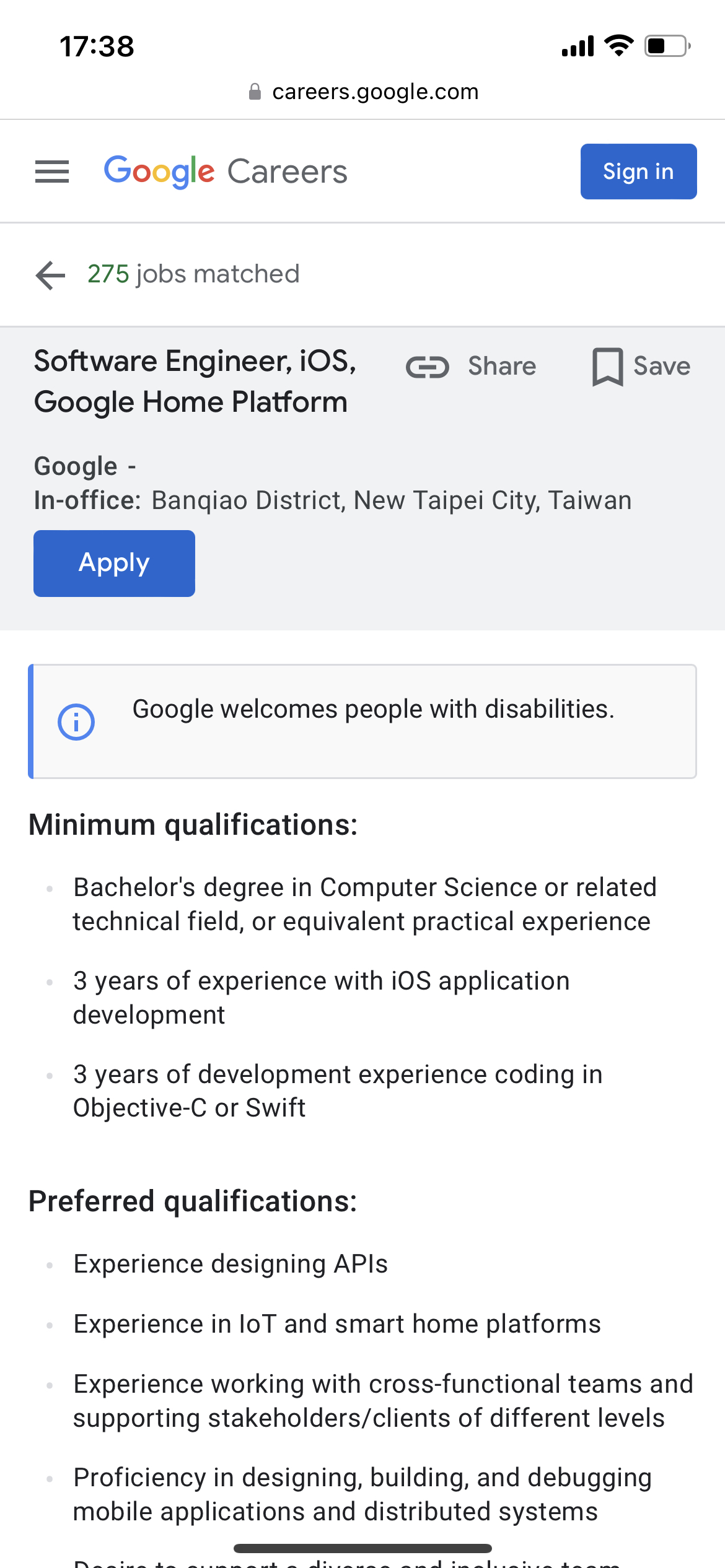Share this job posting

[x=471, y=367]
